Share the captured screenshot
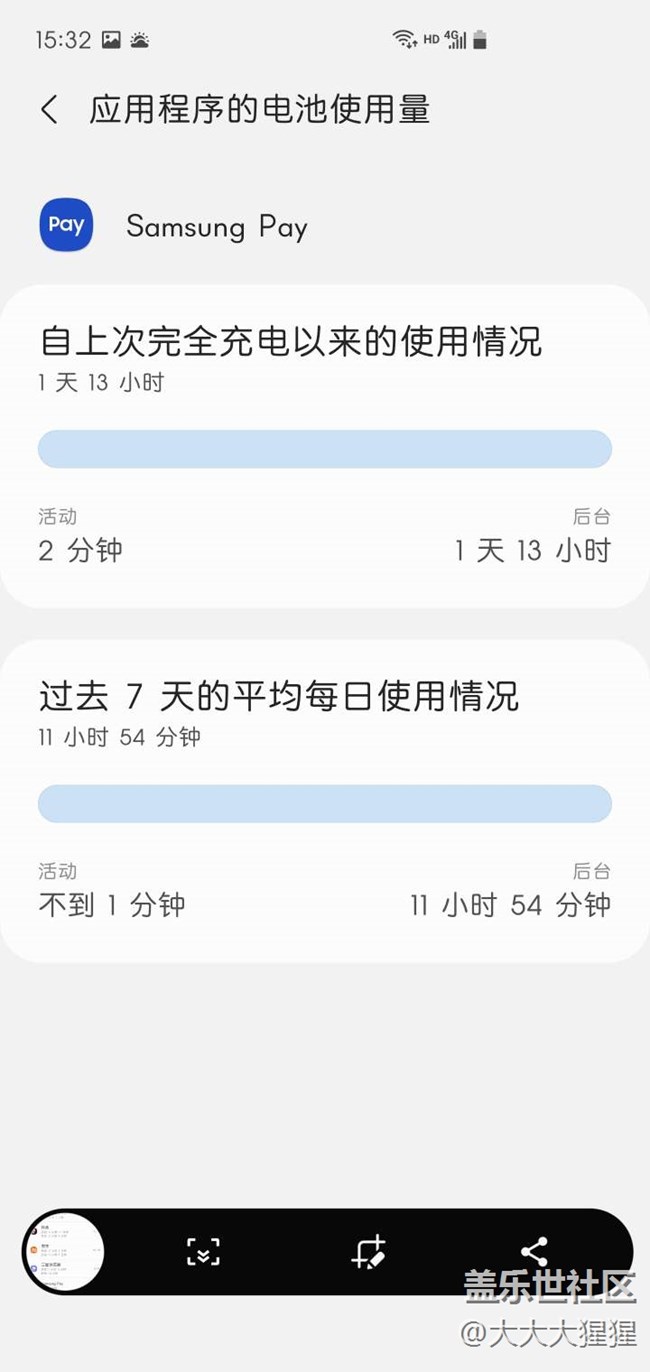This screenshot has width=650, height=1372. coord(534,1252)
